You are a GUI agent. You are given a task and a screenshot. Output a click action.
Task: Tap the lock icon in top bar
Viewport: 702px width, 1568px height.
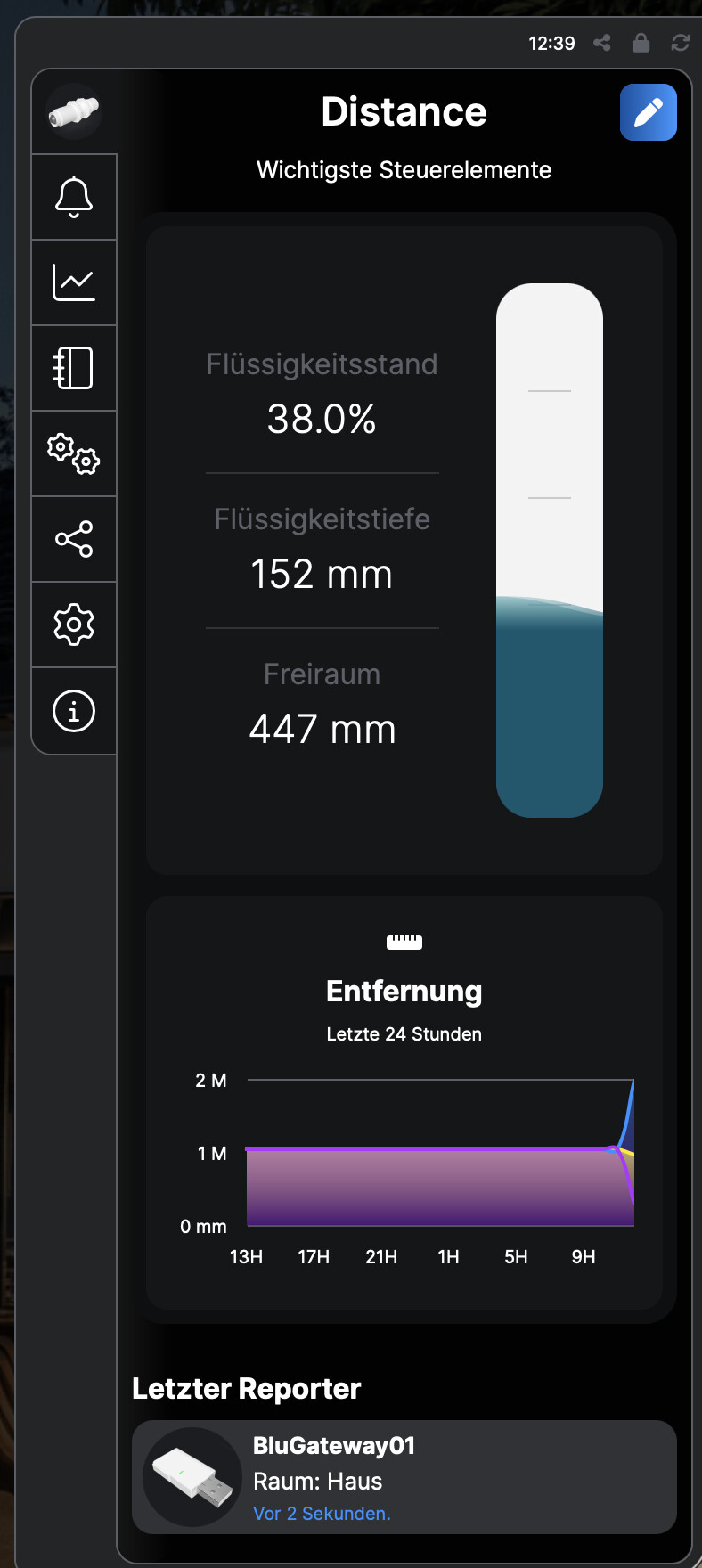[x=641, y=43]
